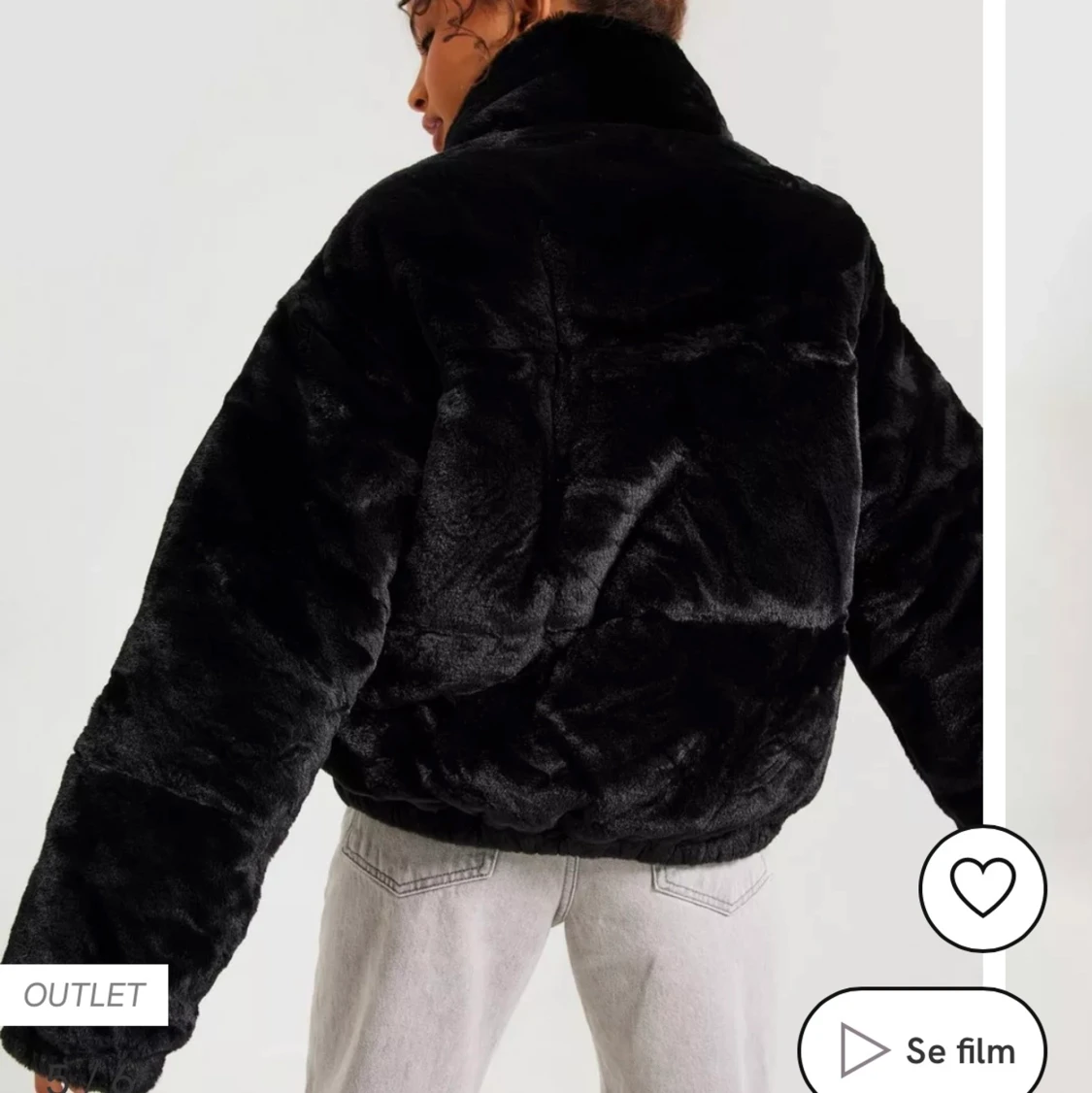The height and width of the screenshot is (1093, 1092).
Task: Add the black fur jacket to favorites
Action: click(982, 887)
